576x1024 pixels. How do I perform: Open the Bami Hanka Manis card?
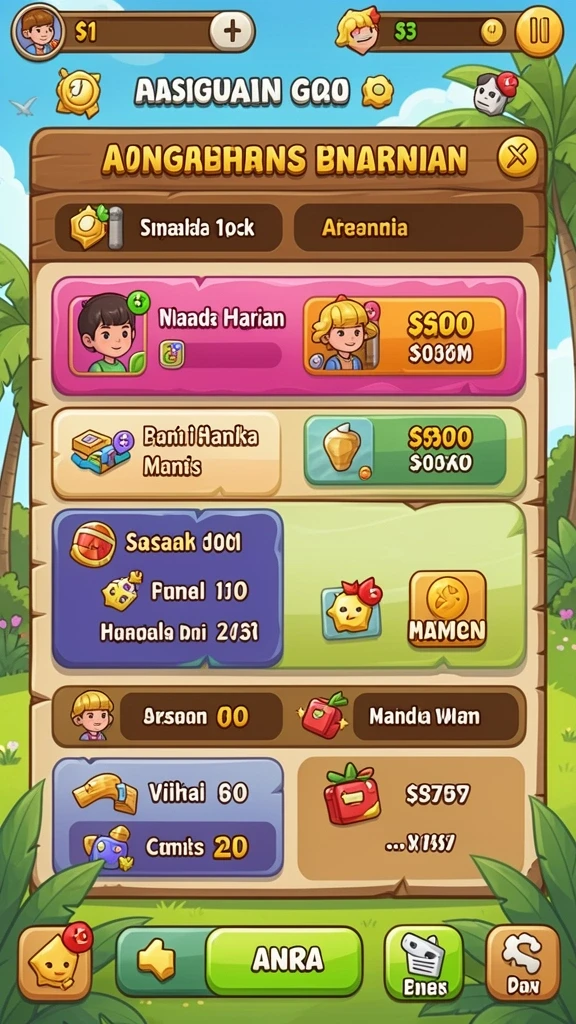click(167, 453)
